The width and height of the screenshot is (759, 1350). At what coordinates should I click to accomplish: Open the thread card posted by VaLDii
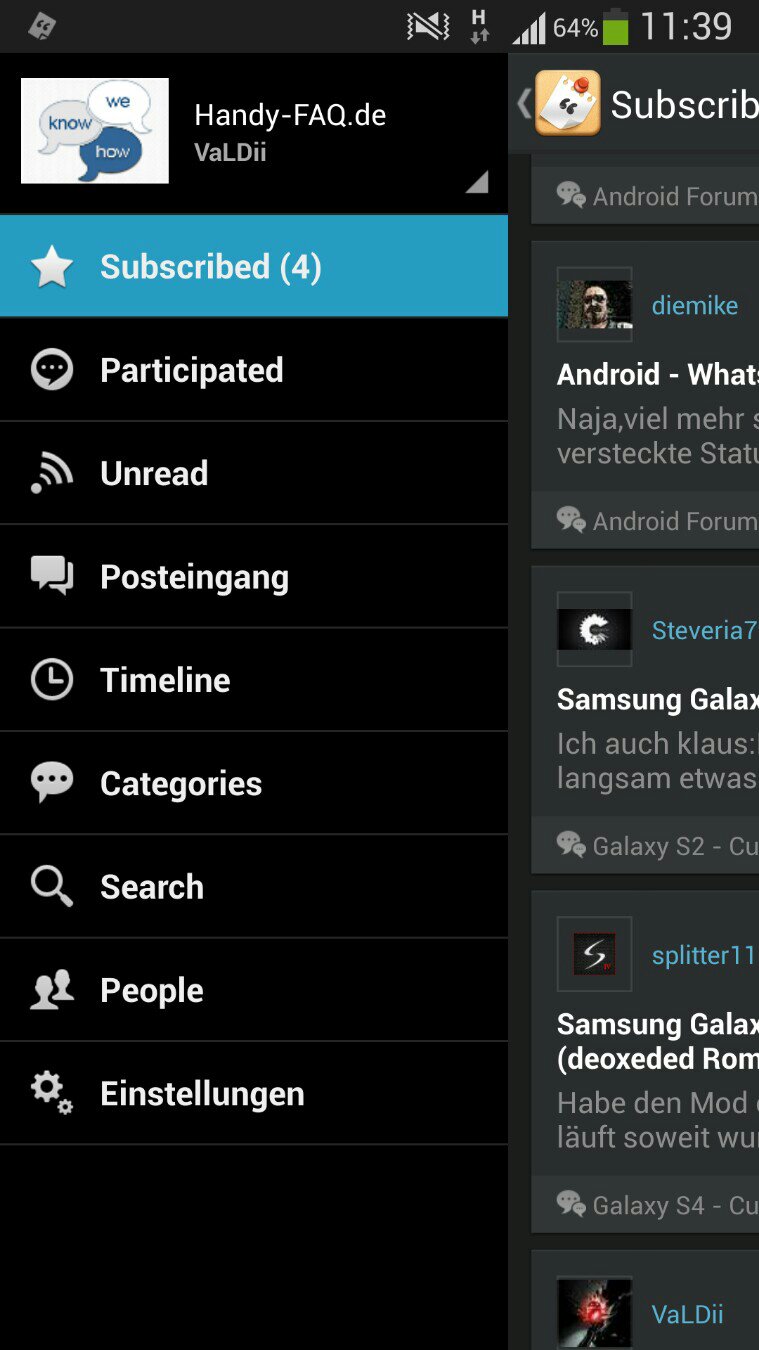[645, 1300]
